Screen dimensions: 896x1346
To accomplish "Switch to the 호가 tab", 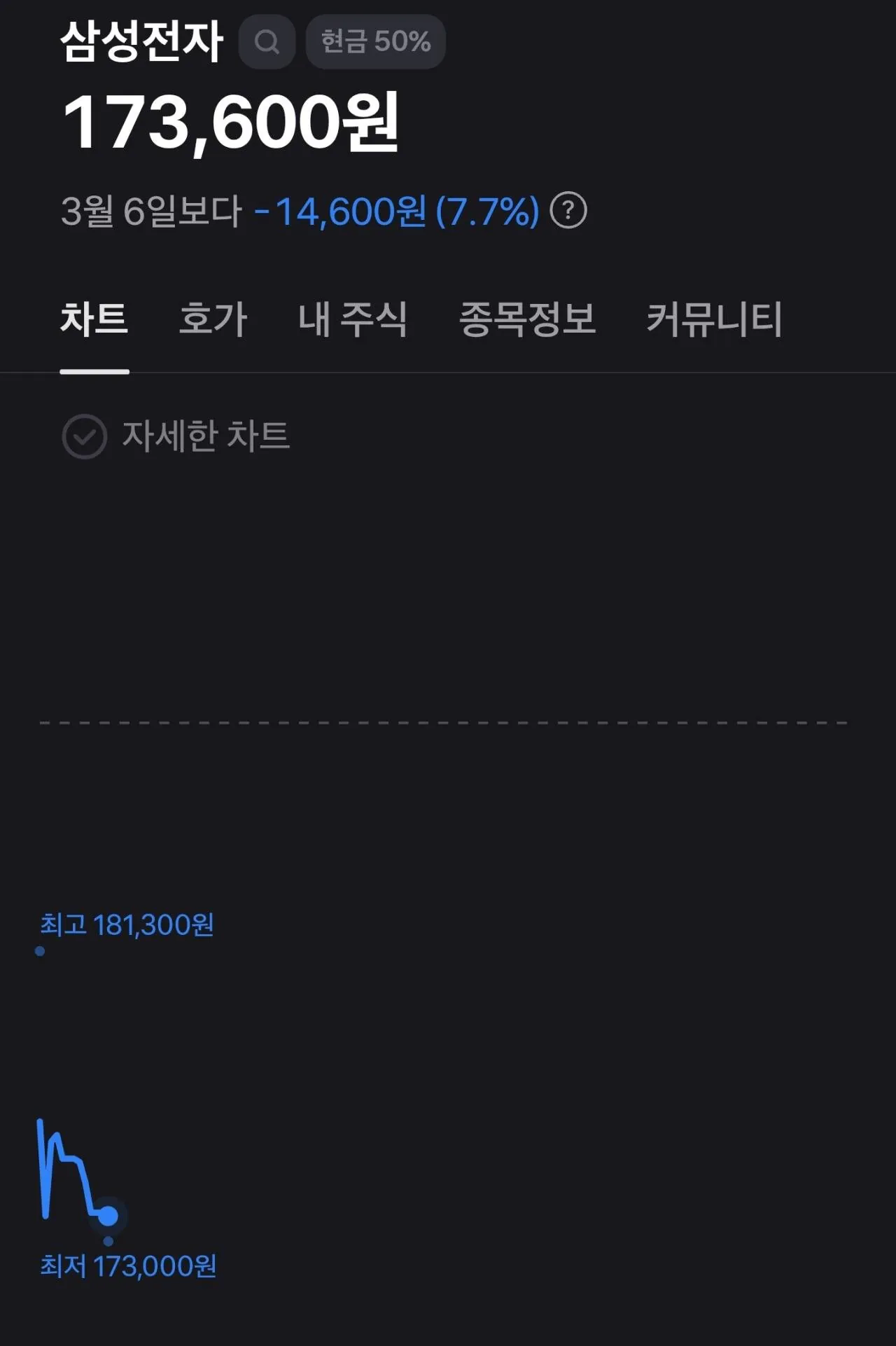I will tap(213, 319).
